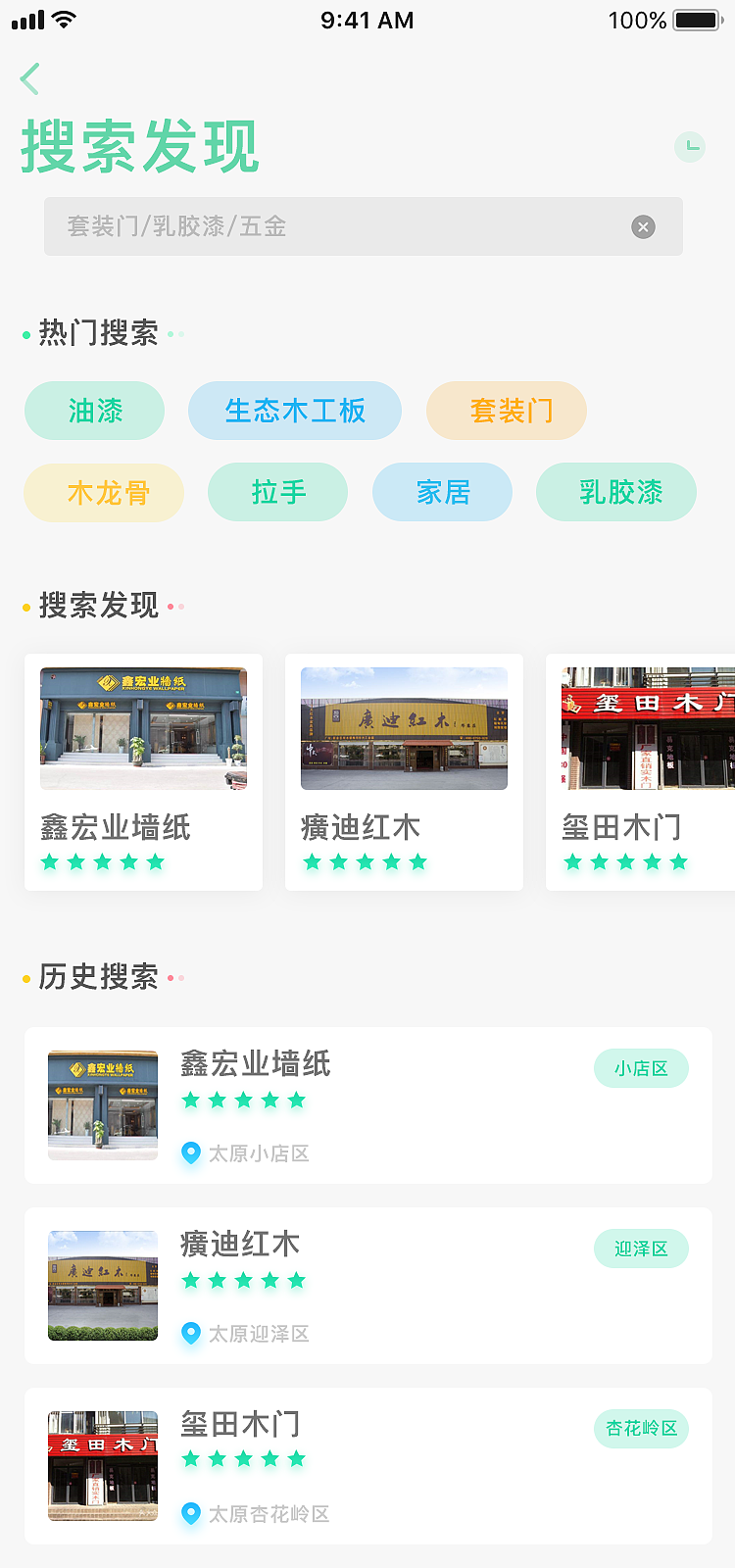Tap the location pin beside 太原杏花岭区
The image size is (735, 1568).
click(190, 1514)
